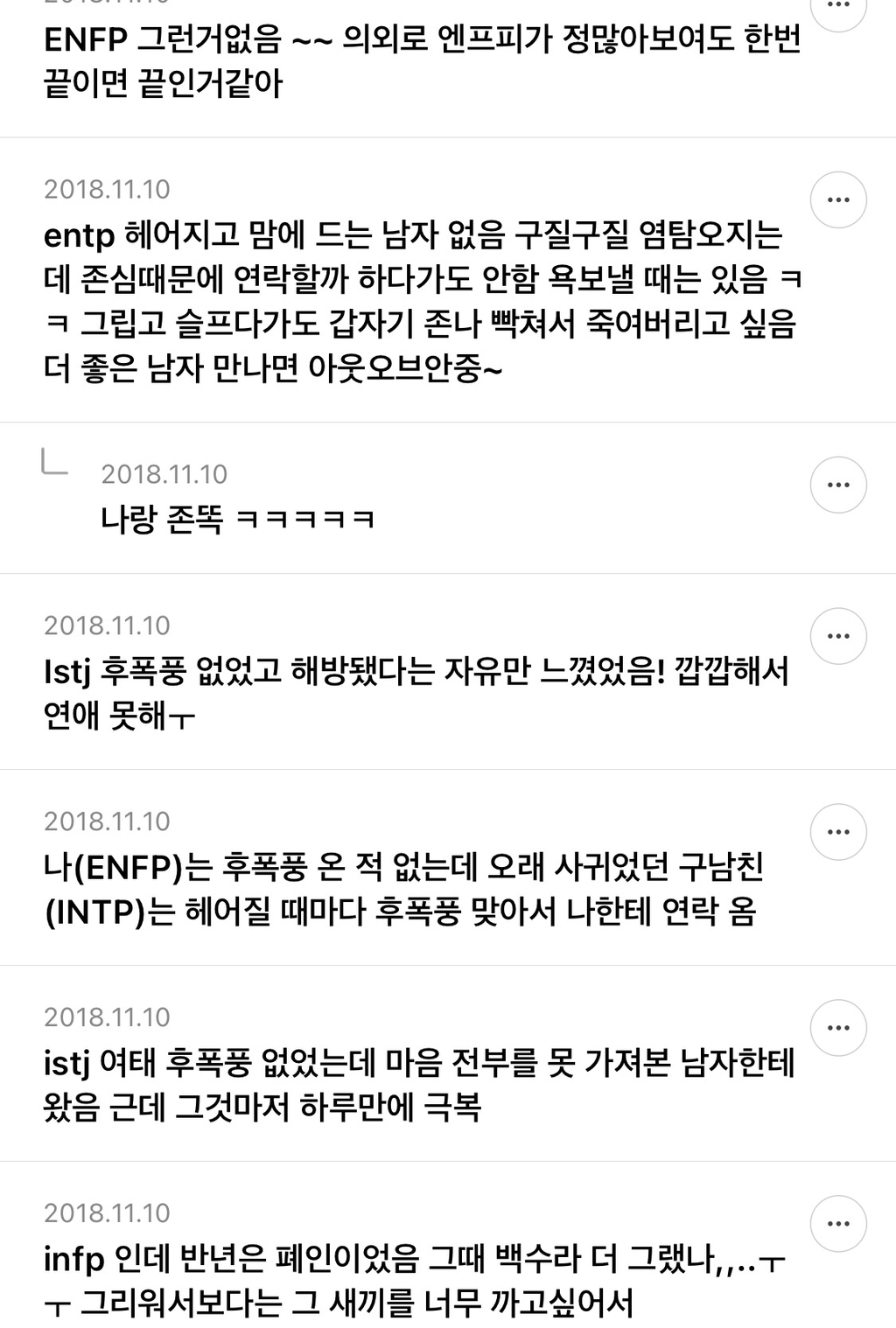Open the options menu for the infp 인데 comment
The width and height of the screenshot is (896, 1328).
(838, 1224)
